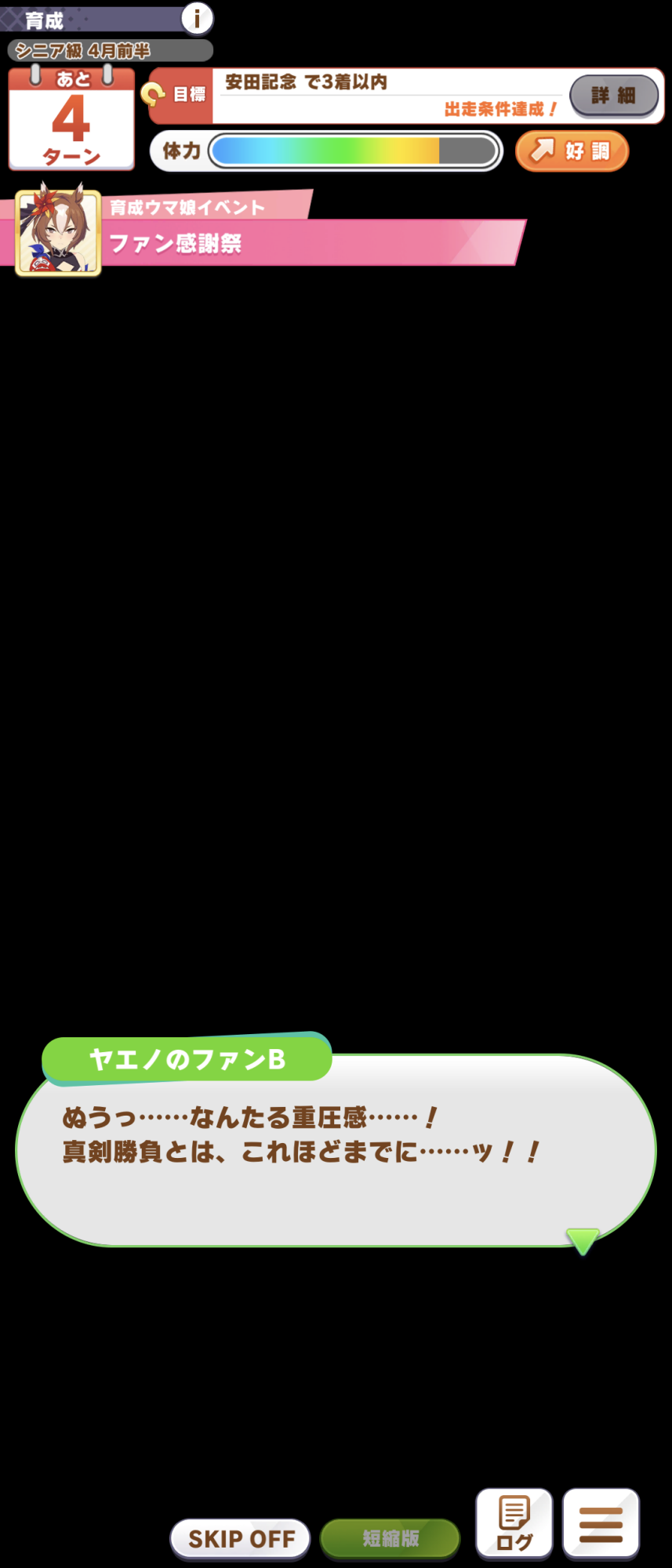This screenshot has height=1568, width=672.
Task: Open goal details with the 詳細 button
Action: coord(613,96)
